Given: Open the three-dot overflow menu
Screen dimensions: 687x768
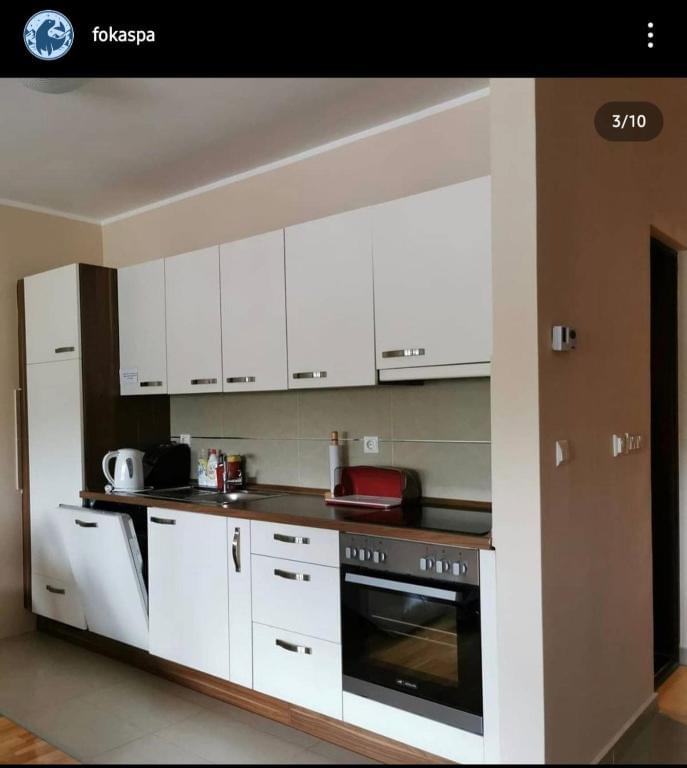Looking at the screenshot, I should (650, 35).
